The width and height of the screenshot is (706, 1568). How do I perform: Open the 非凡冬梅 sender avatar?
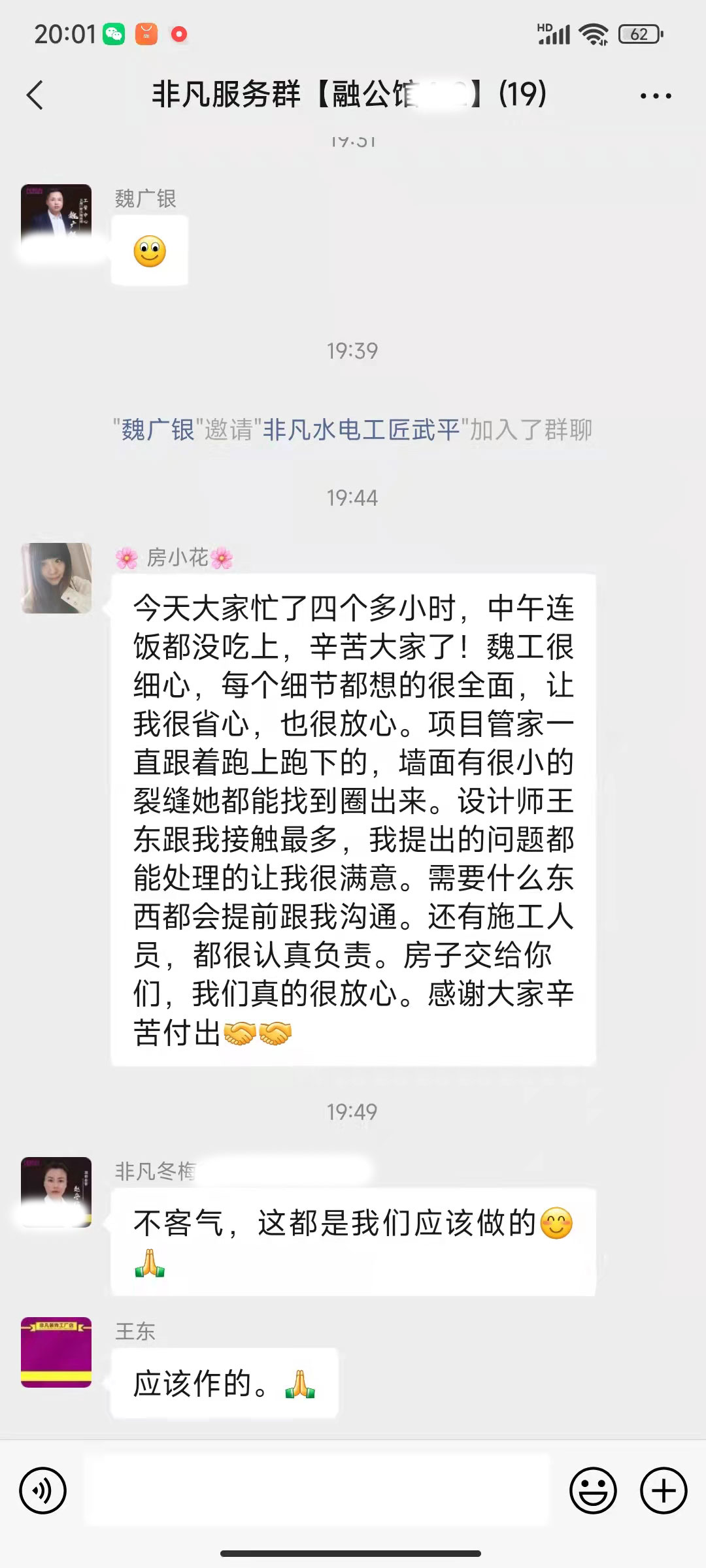pos(56,1192)
